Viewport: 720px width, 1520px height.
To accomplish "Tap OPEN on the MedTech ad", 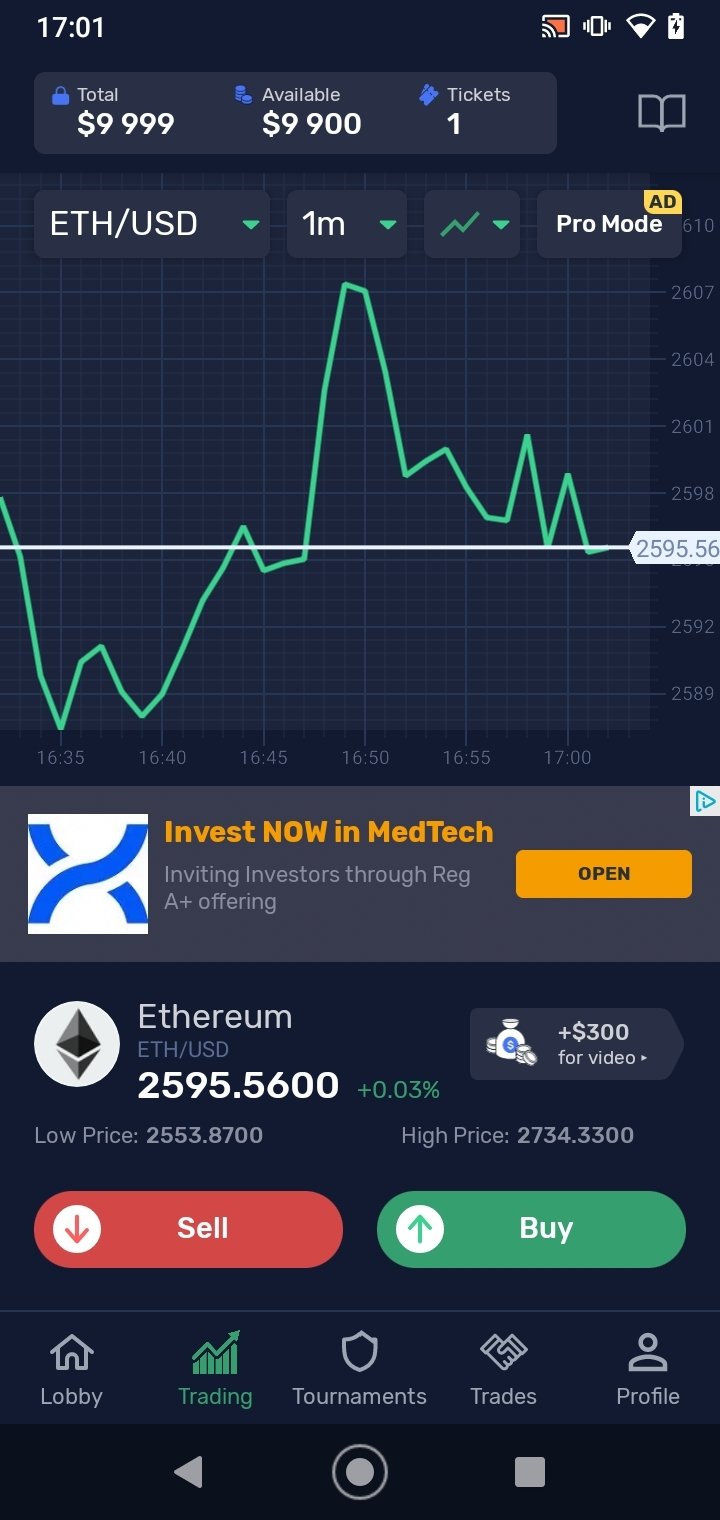I will (604, 873).
